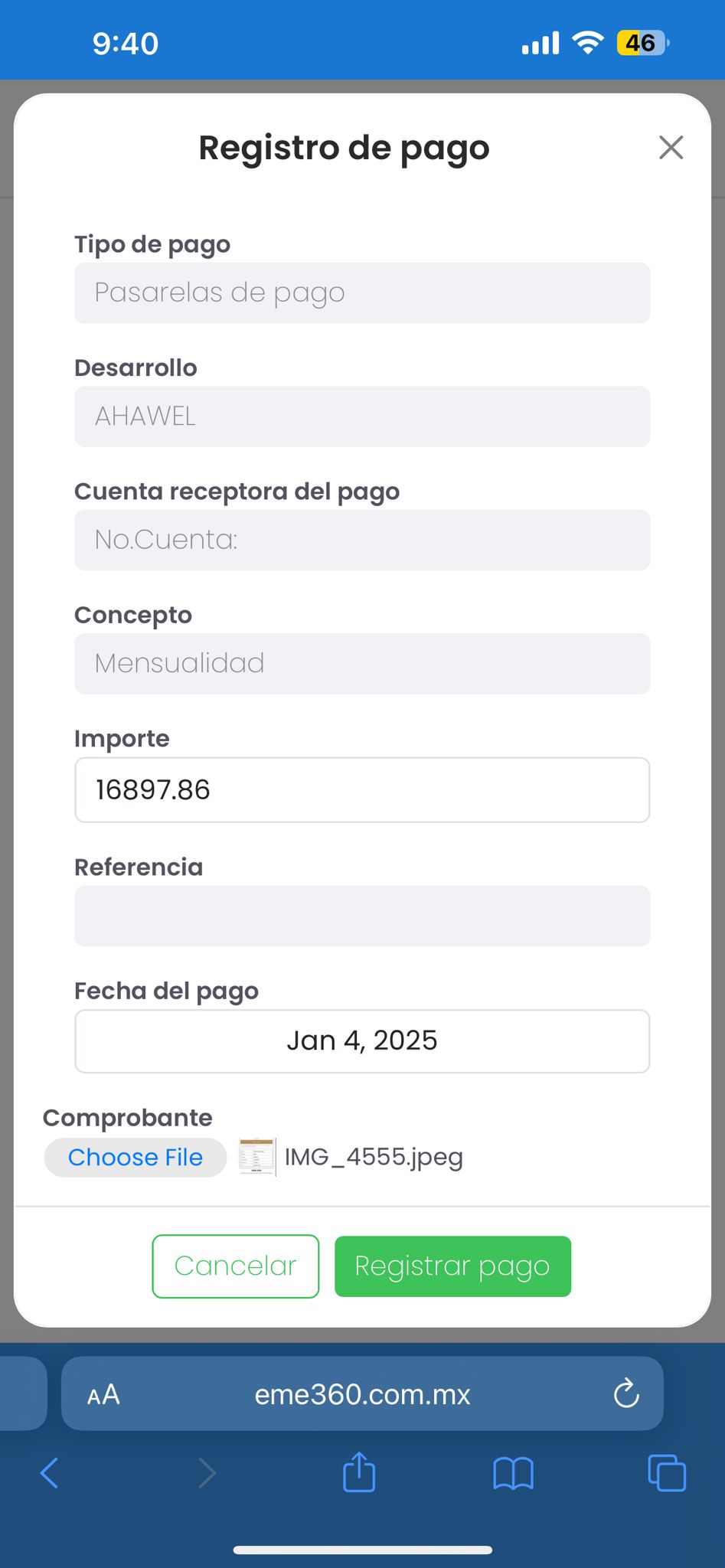Share this page from the browser toolbar

coord(359,1472)
